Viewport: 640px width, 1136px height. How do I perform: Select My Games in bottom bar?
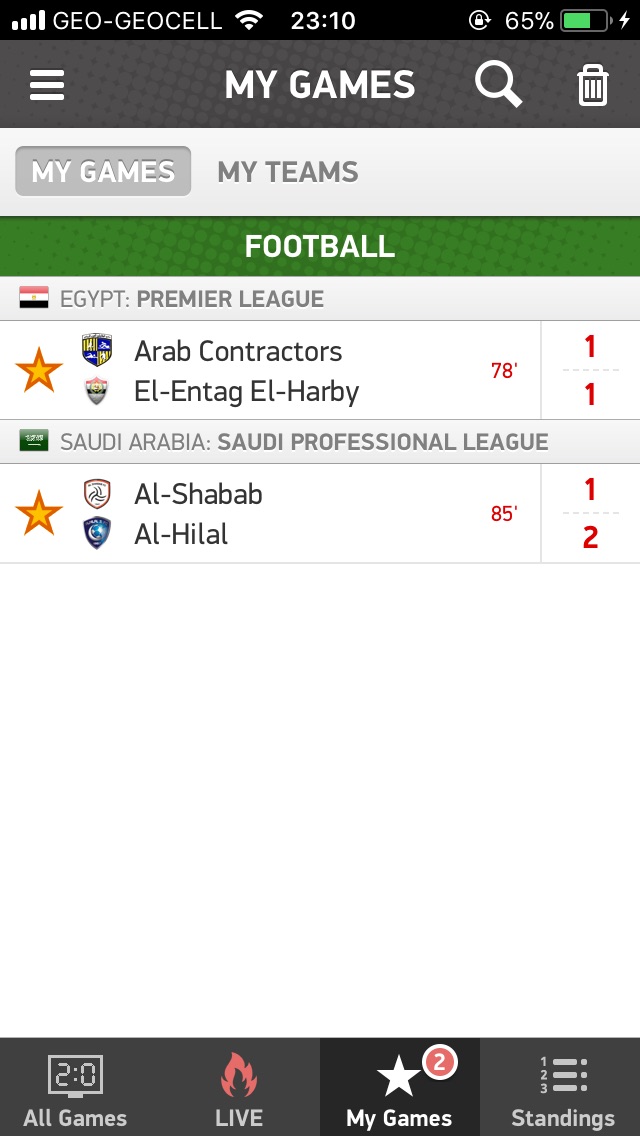point(399,1090)
